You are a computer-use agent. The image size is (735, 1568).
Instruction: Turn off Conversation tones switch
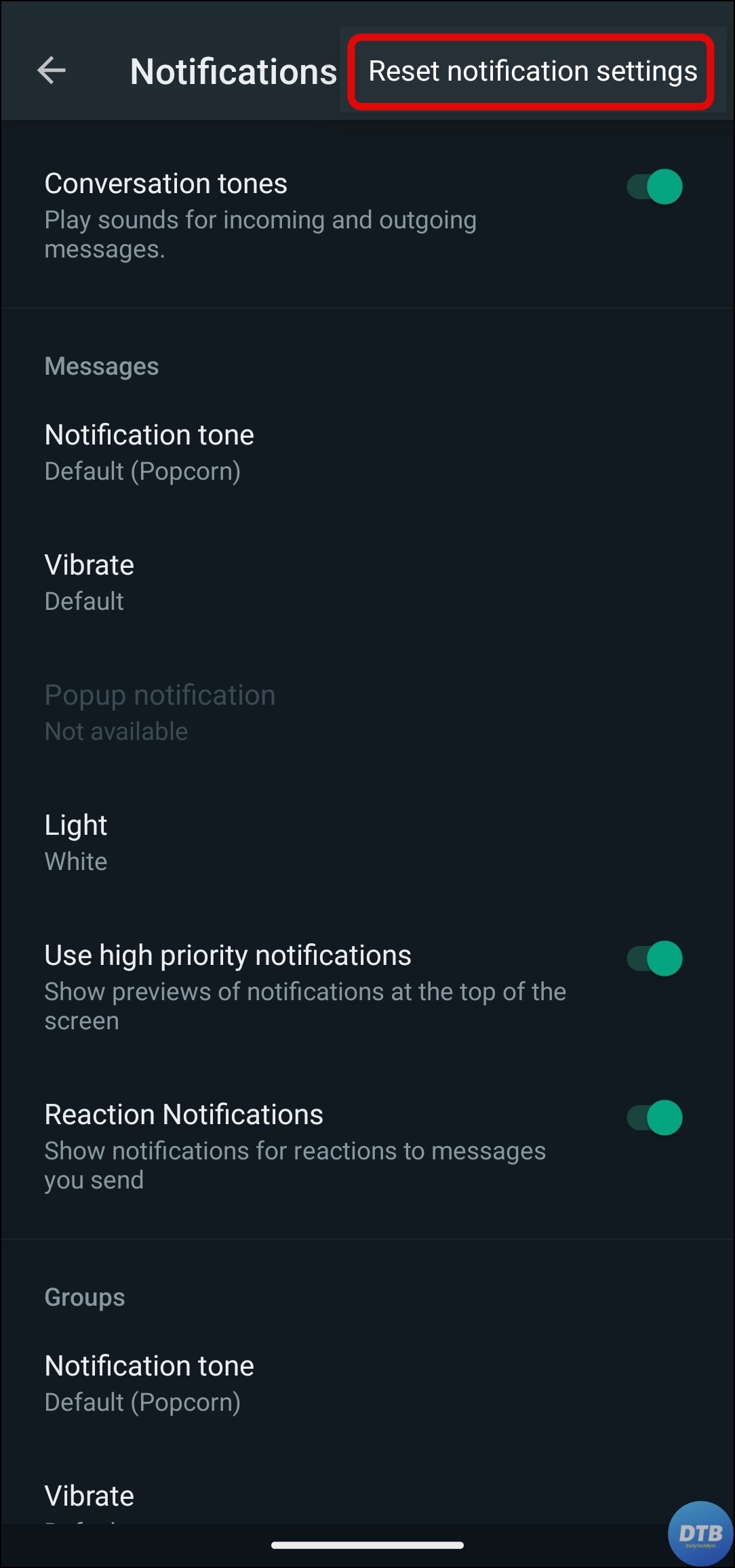654,187
